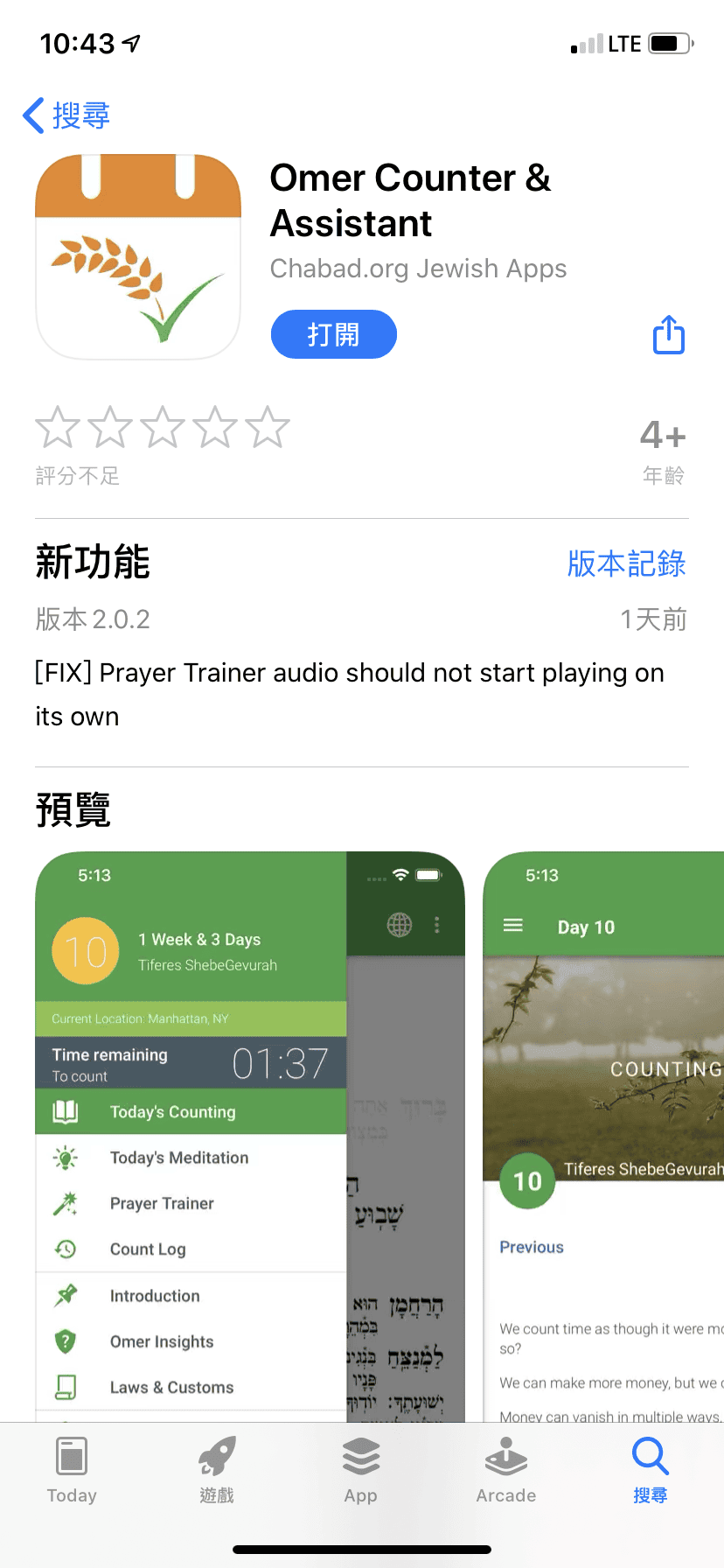Switch to the Arcade tab

[x=506, y=1470]
